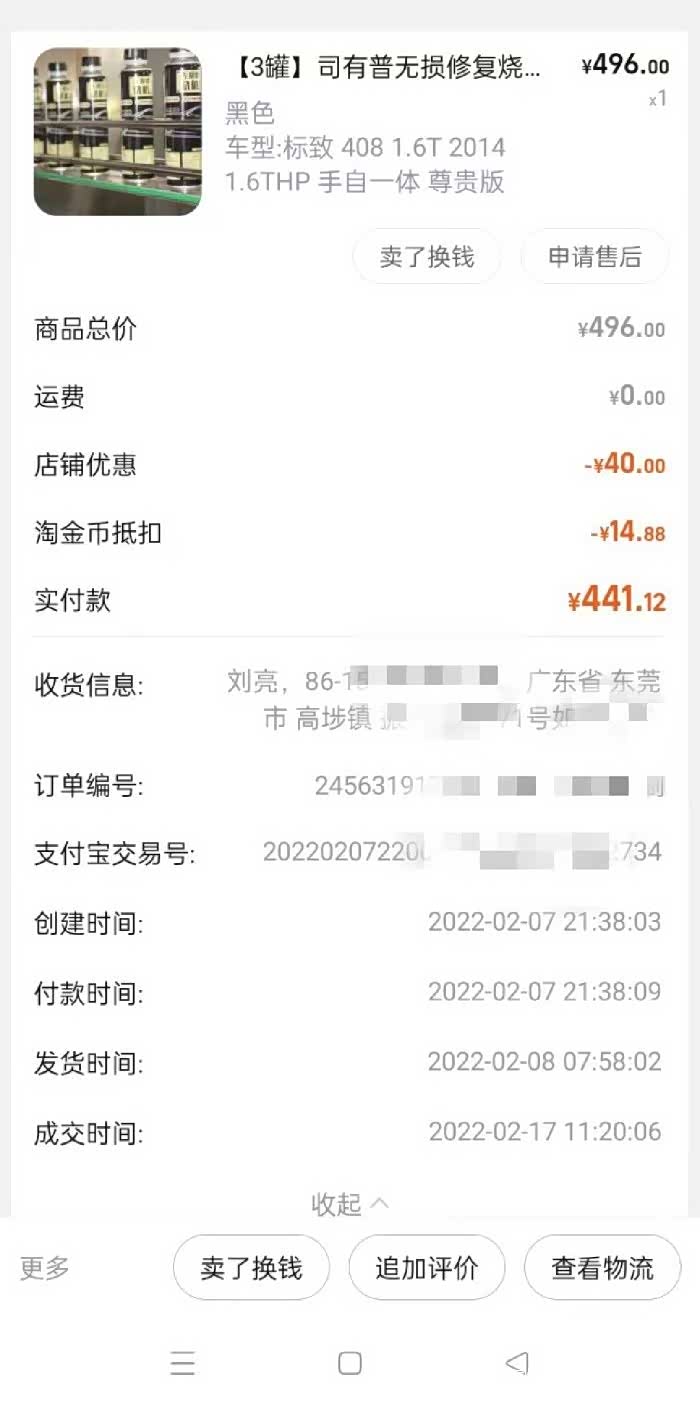Choose 卖了换钱 next to 追加评价
The width and height of the screenshot is (700, 1406).
tap(251, 1268)
